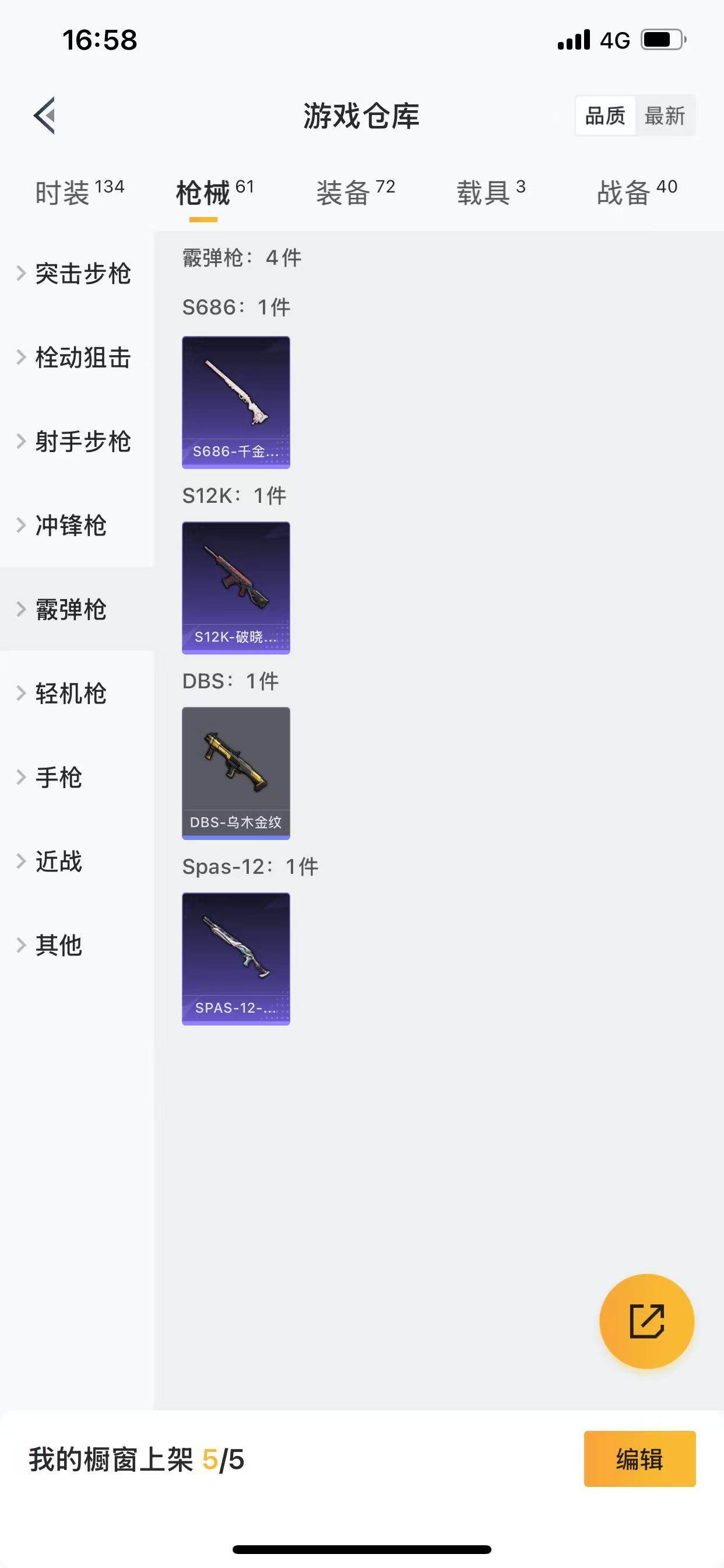Tap the cellular signal indicator

coord(572,39)
